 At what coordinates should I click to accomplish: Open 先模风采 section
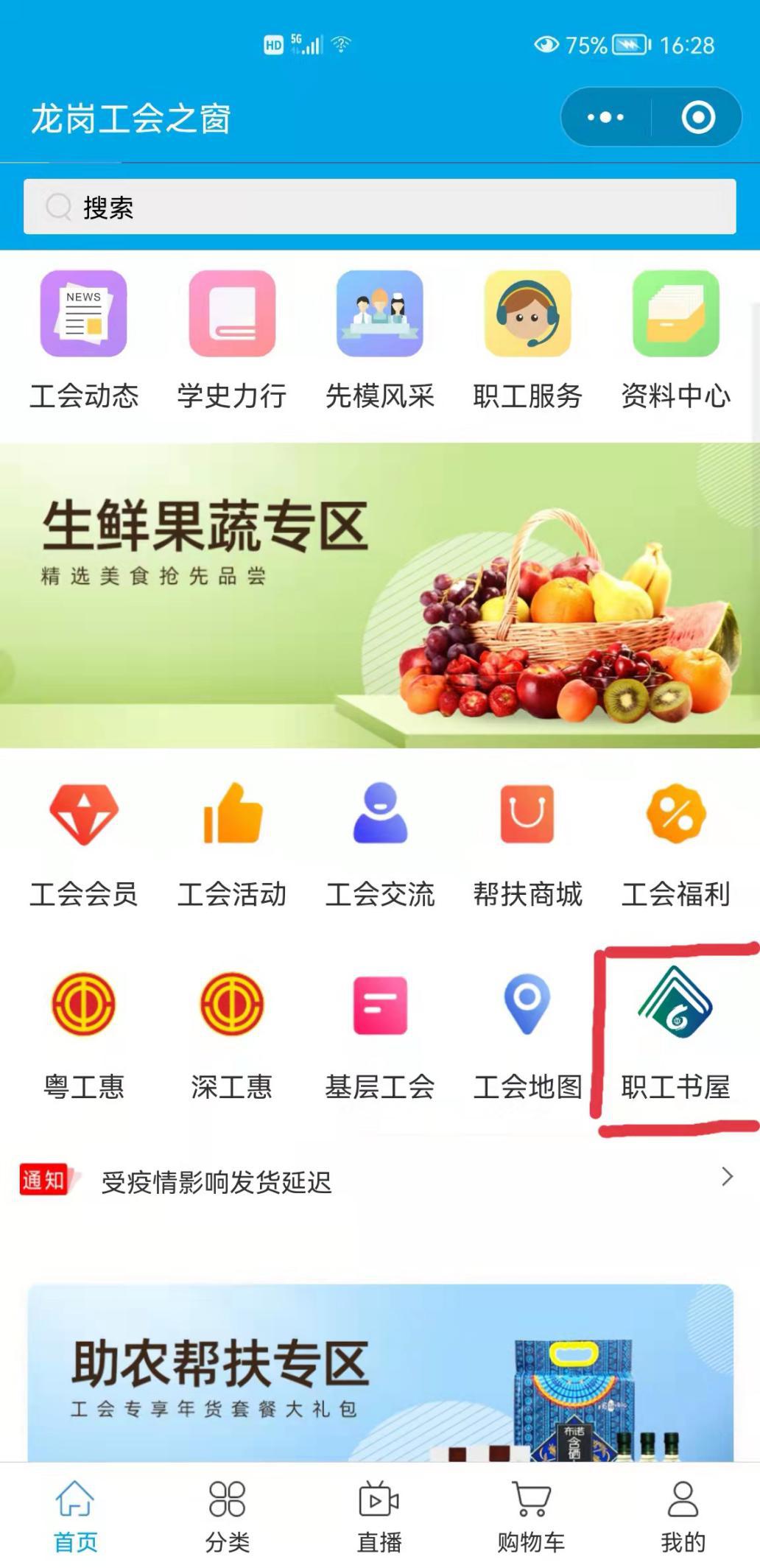tap(379, 339)
